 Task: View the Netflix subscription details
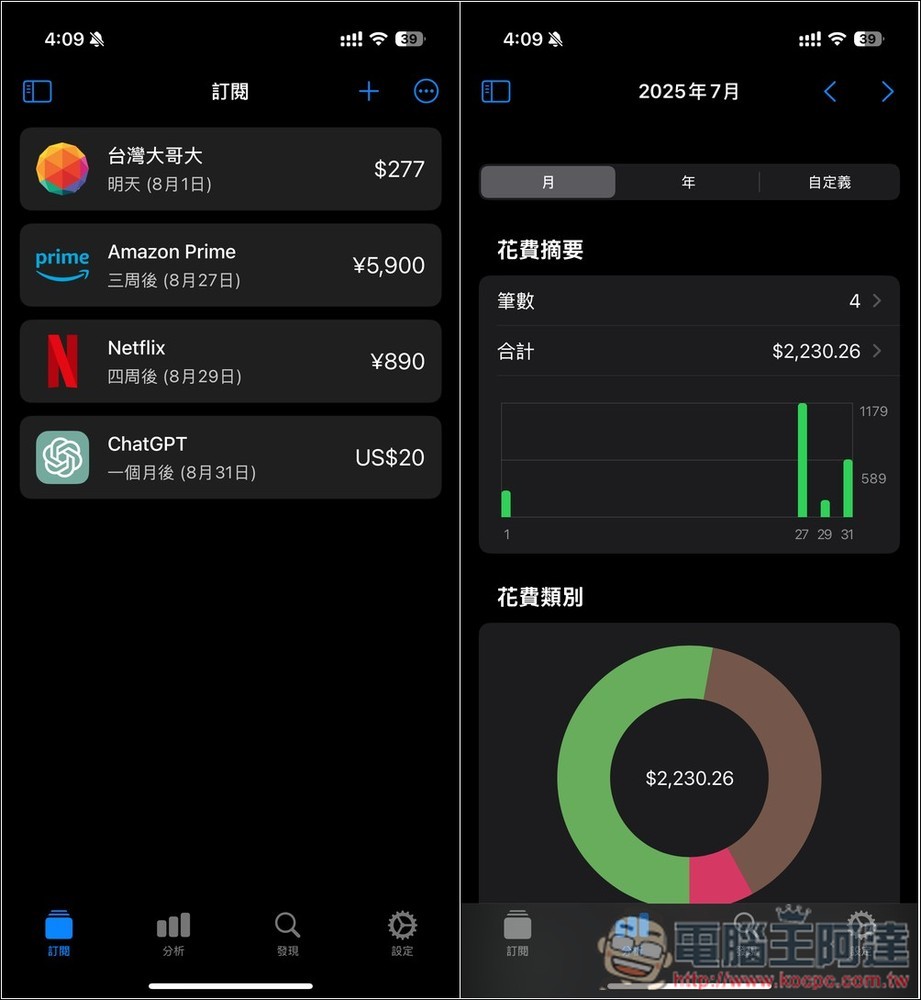pyautogui.click(x=230, y=361)
